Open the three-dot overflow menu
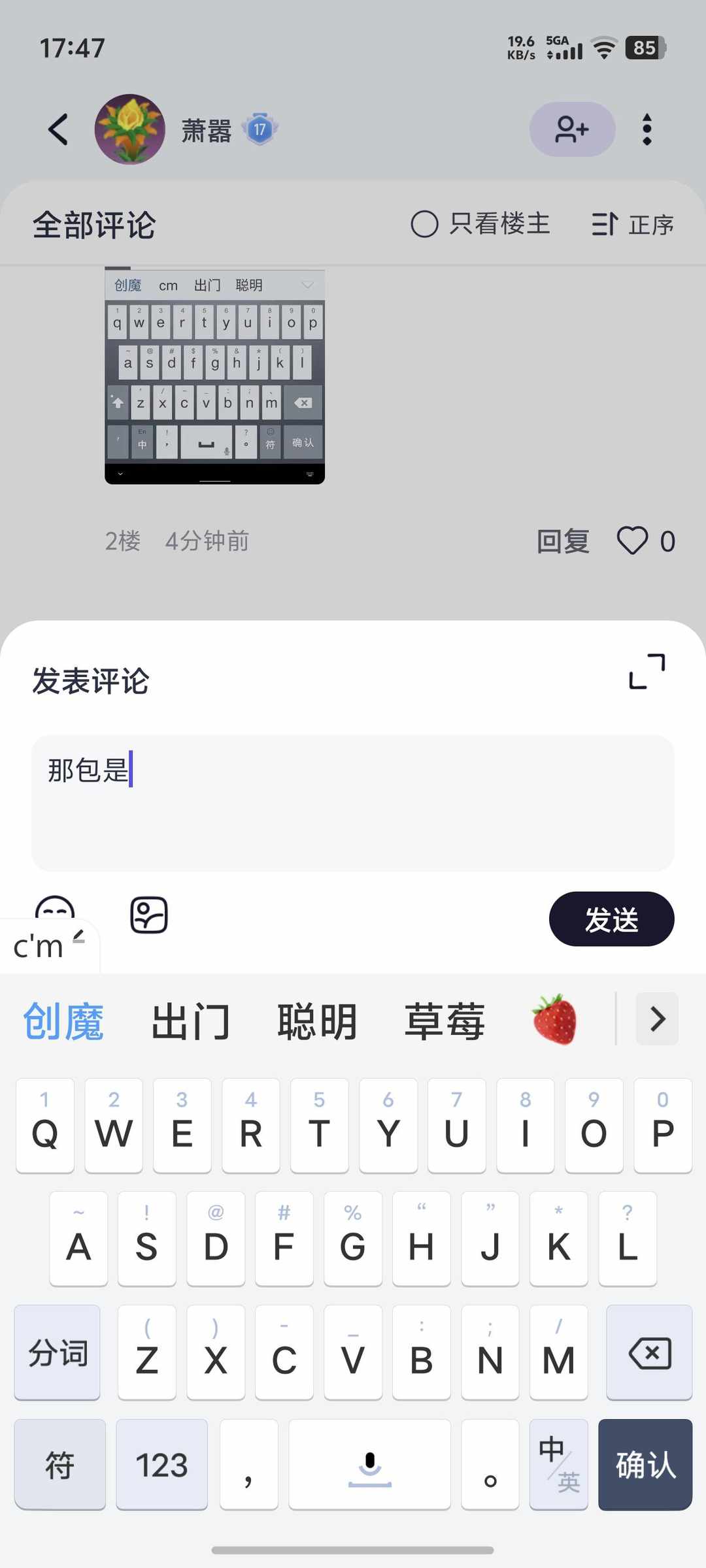The height and width of the screenshot is (1568, 706). click(647, 129)
